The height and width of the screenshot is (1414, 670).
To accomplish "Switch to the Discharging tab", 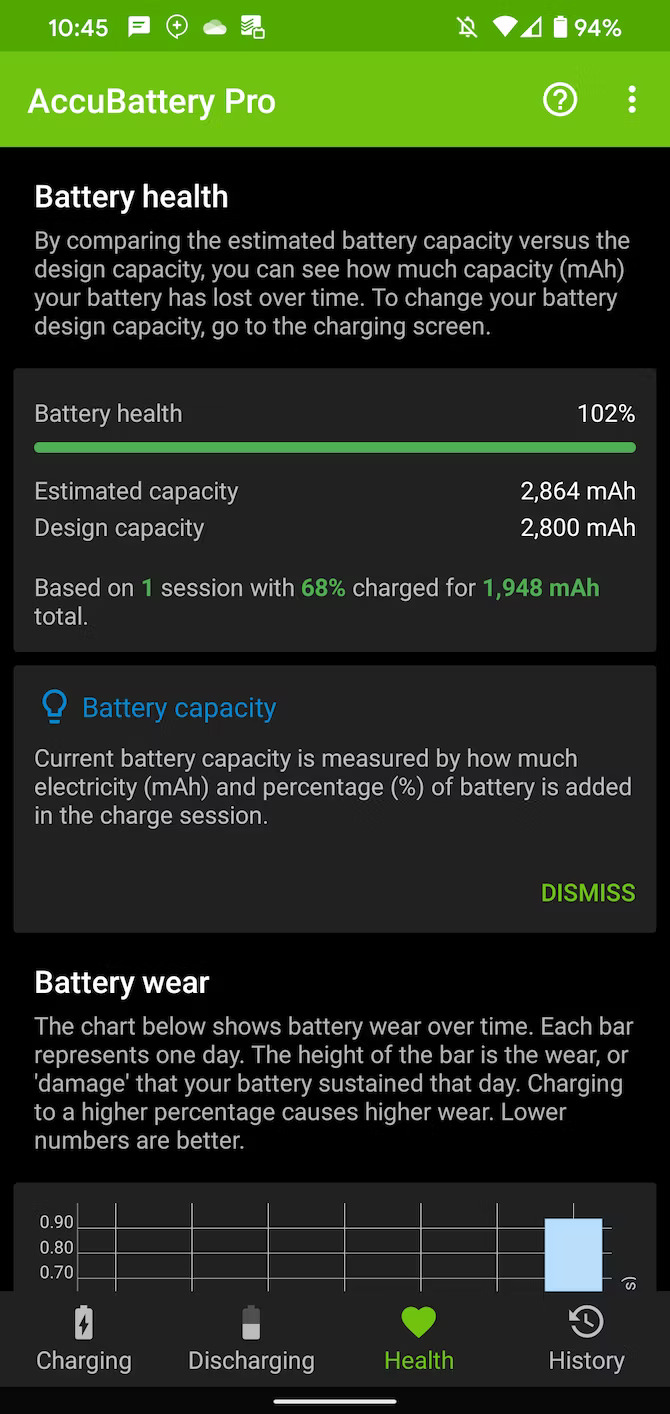I will click(x=251, y=1338).
